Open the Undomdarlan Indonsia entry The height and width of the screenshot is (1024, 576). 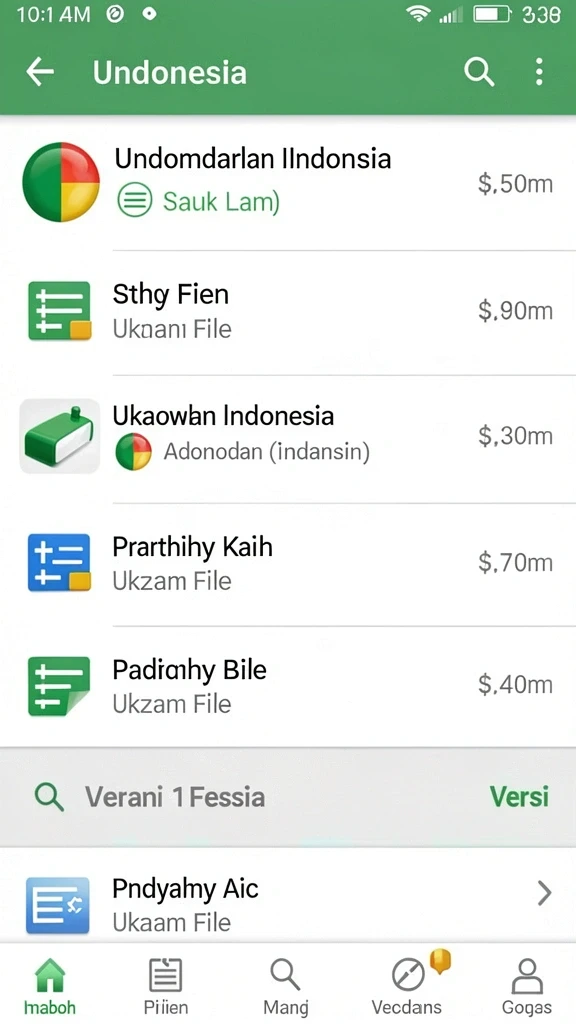point(288,184)
